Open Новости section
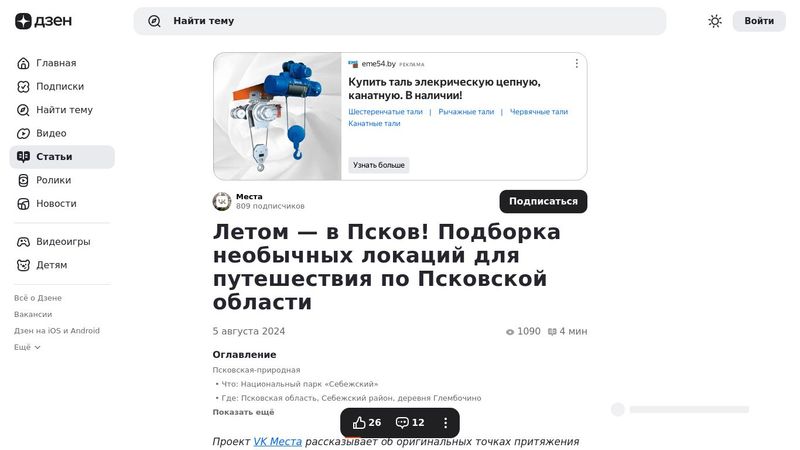The image size is (800, 450). (56, 203)
